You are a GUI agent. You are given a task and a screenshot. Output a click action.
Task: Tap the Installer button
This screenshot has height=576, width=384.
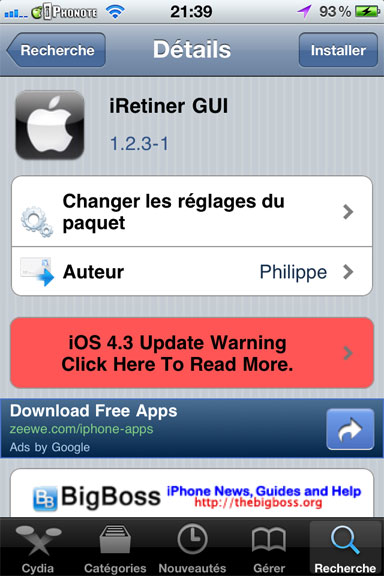(338, 50)
